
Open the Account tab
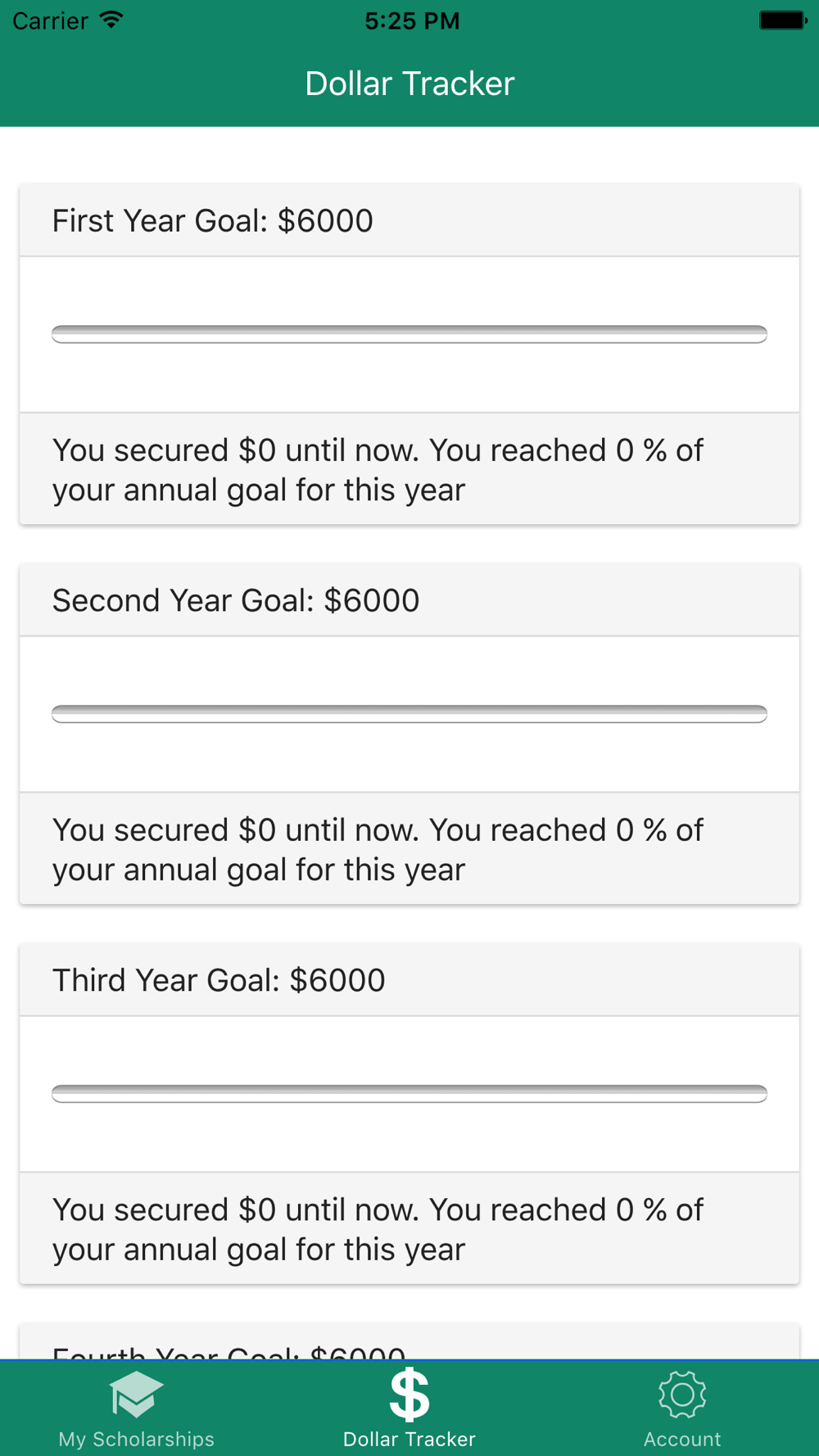coord(682,1409)
